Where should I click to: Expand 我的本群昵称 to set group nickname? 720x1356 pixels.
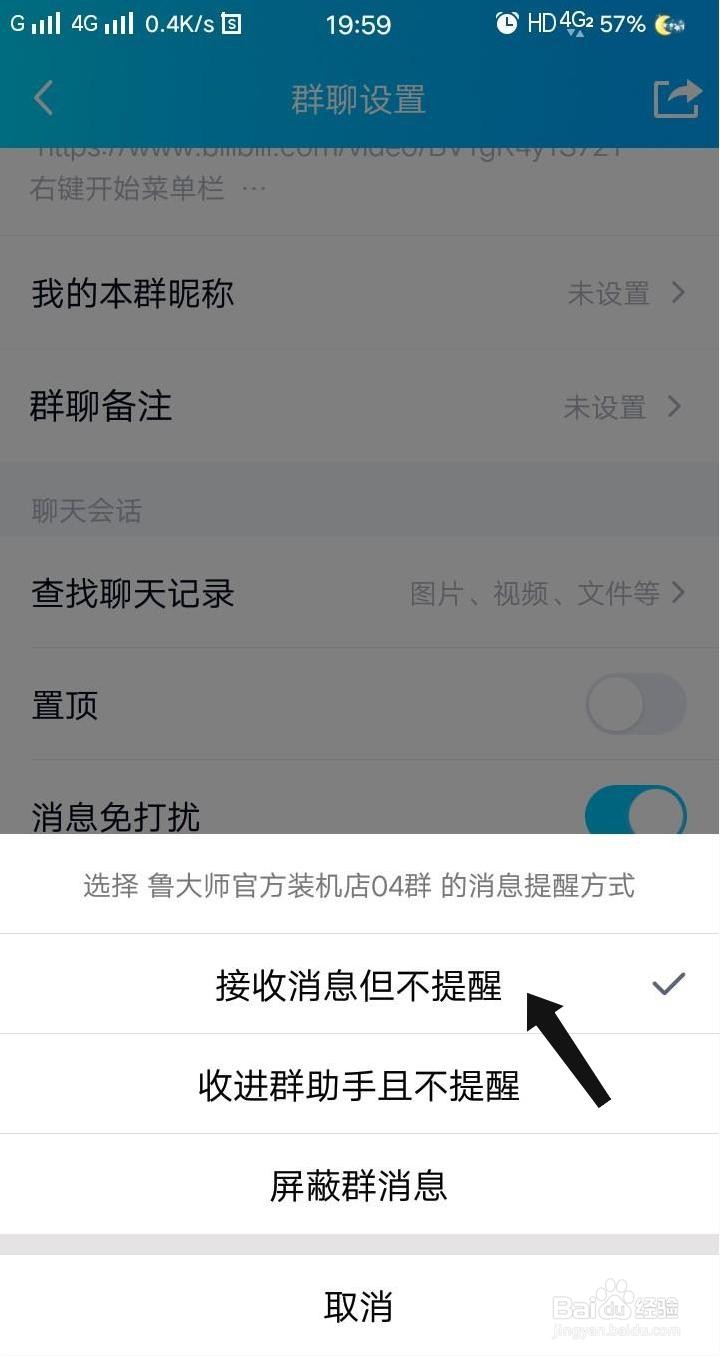[x=679, y=293]
